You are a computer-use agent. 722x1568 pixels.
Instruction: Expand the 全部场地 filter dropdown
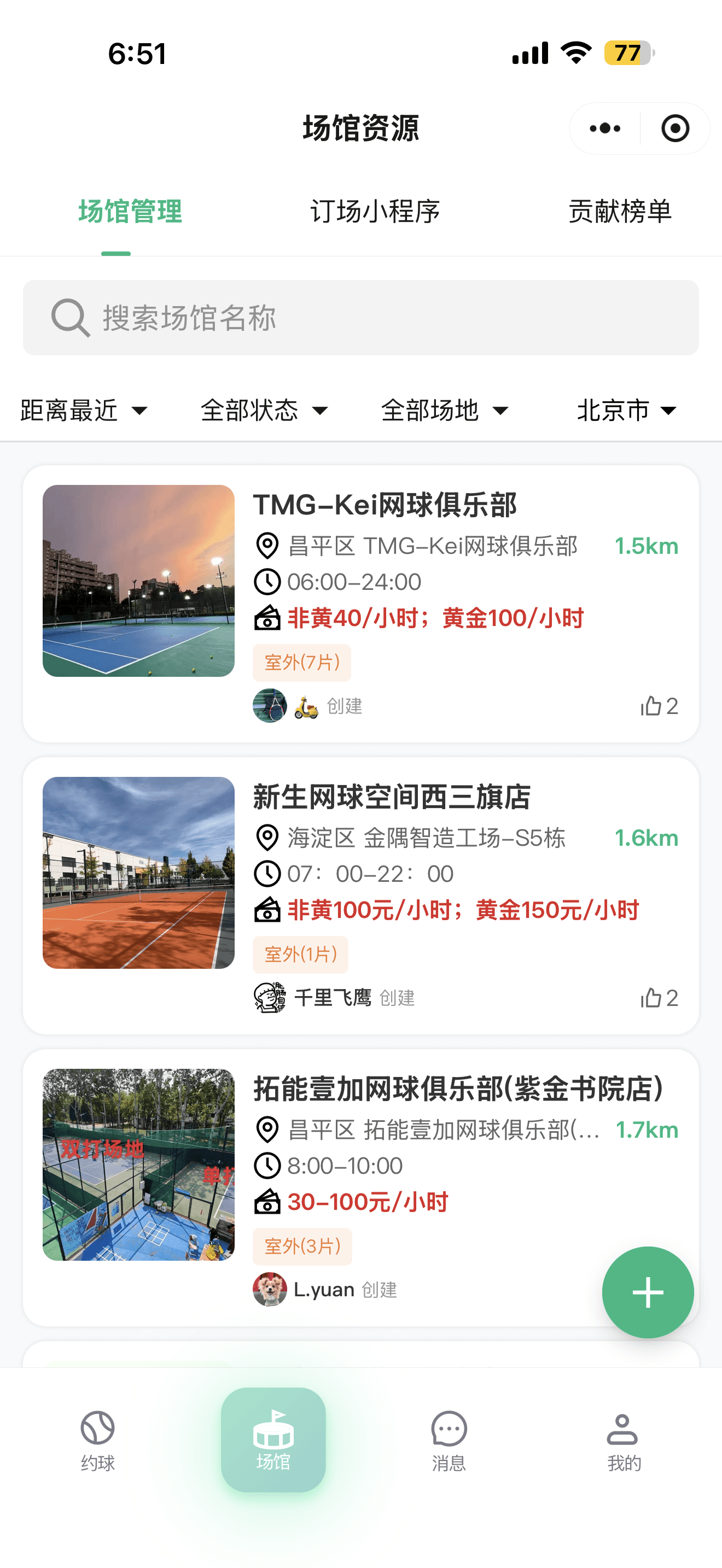pyautogui.click(x=444, y=410)
